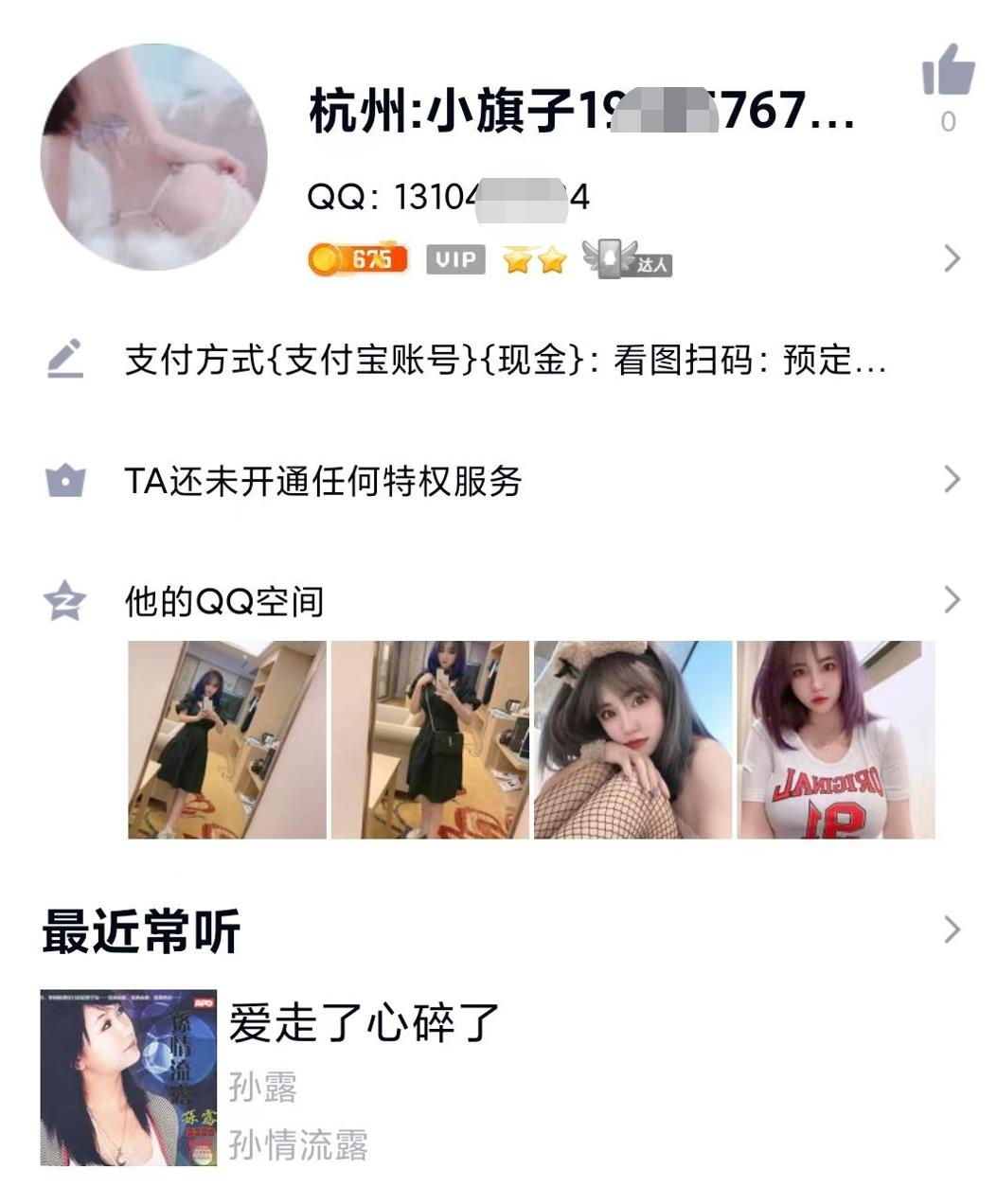Open the signature row starting with 支付方式
Image resolution: width=997 pixels, height=1204 pixels.
click(505, 361)
